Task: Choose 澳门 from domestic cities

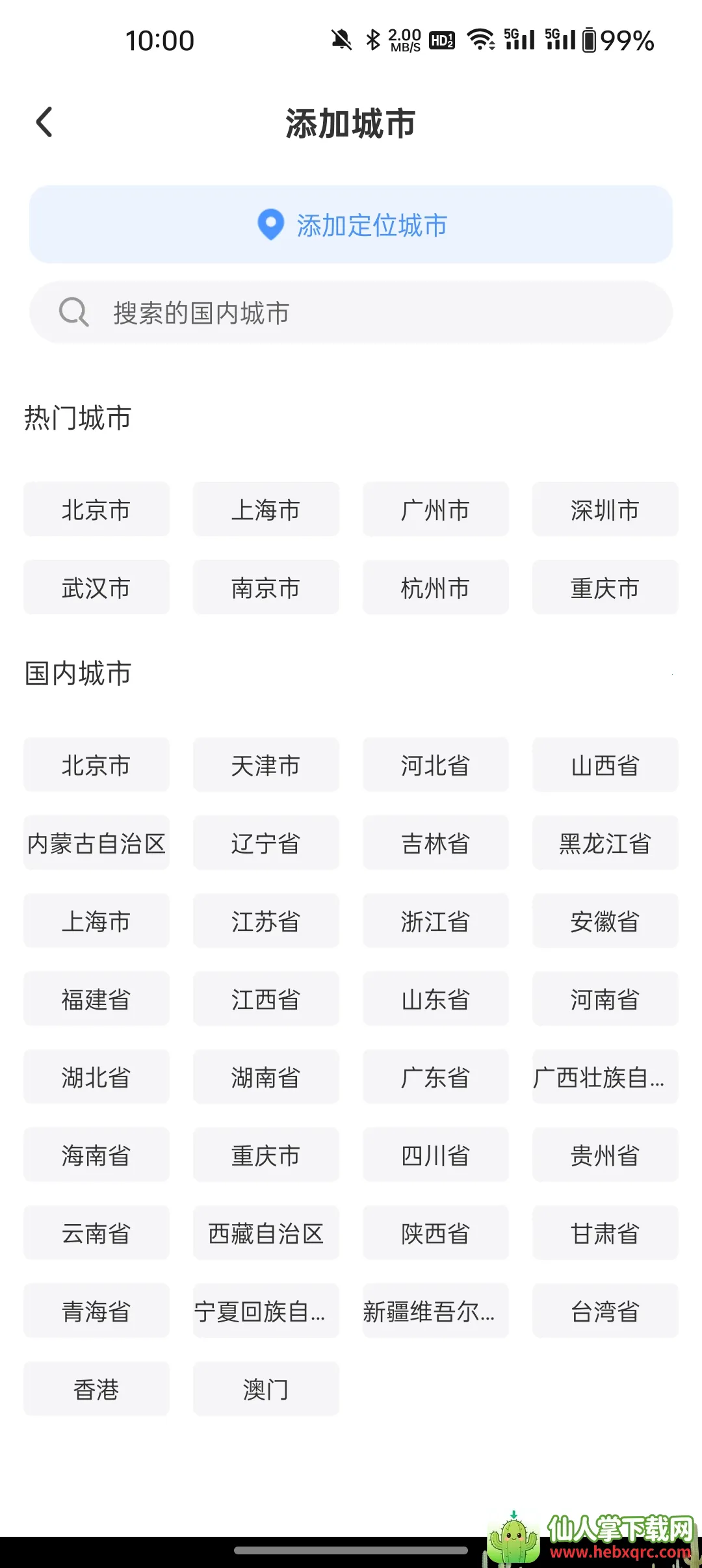Action: [266, 1389]
